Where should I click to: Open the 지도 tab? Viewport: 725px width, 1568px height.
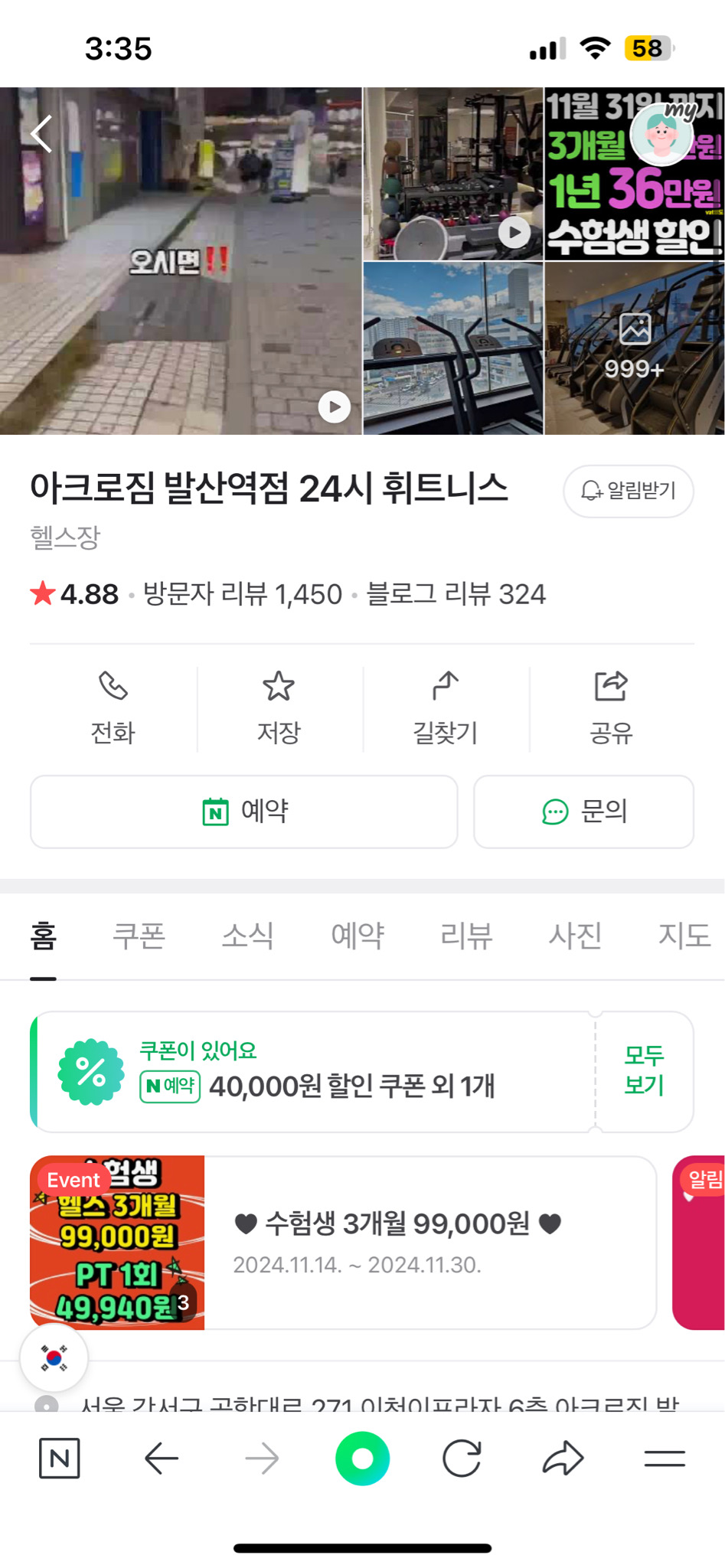684,936
